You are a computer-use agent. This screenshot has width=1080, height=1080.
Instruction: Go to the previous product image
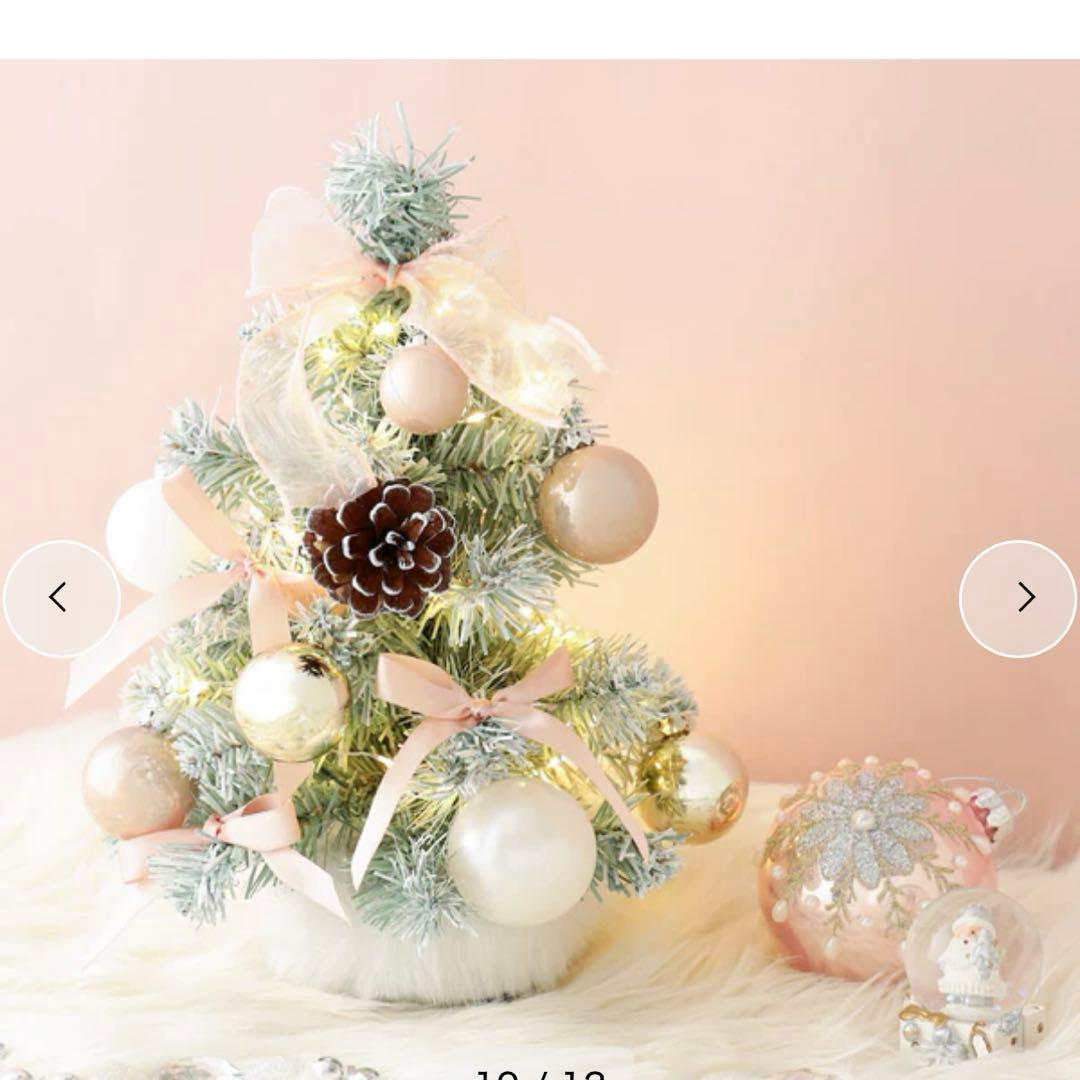pos(61,598)
